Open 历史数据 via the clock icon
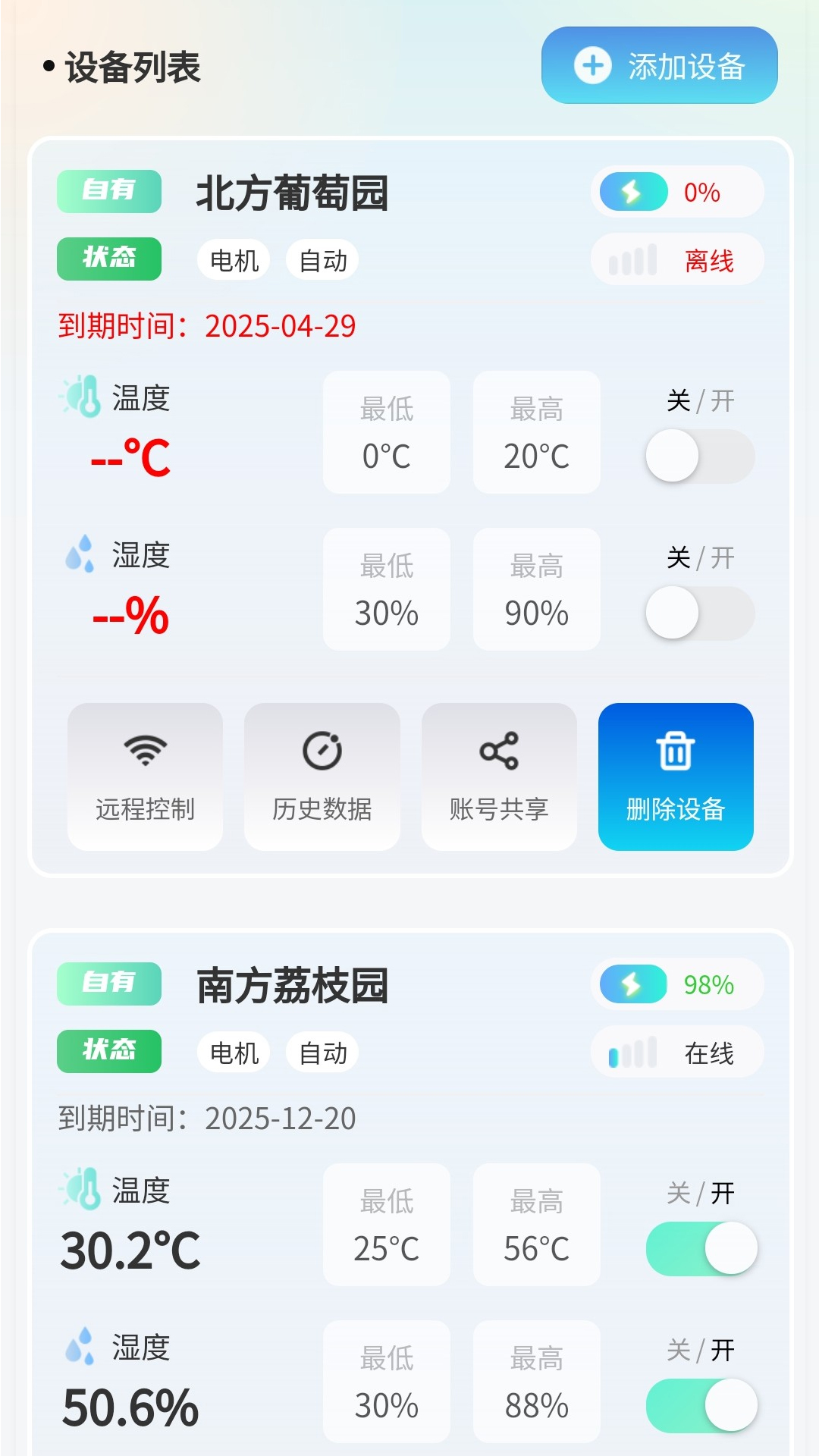Screen dimensions: 819x1456 (322, 751)
